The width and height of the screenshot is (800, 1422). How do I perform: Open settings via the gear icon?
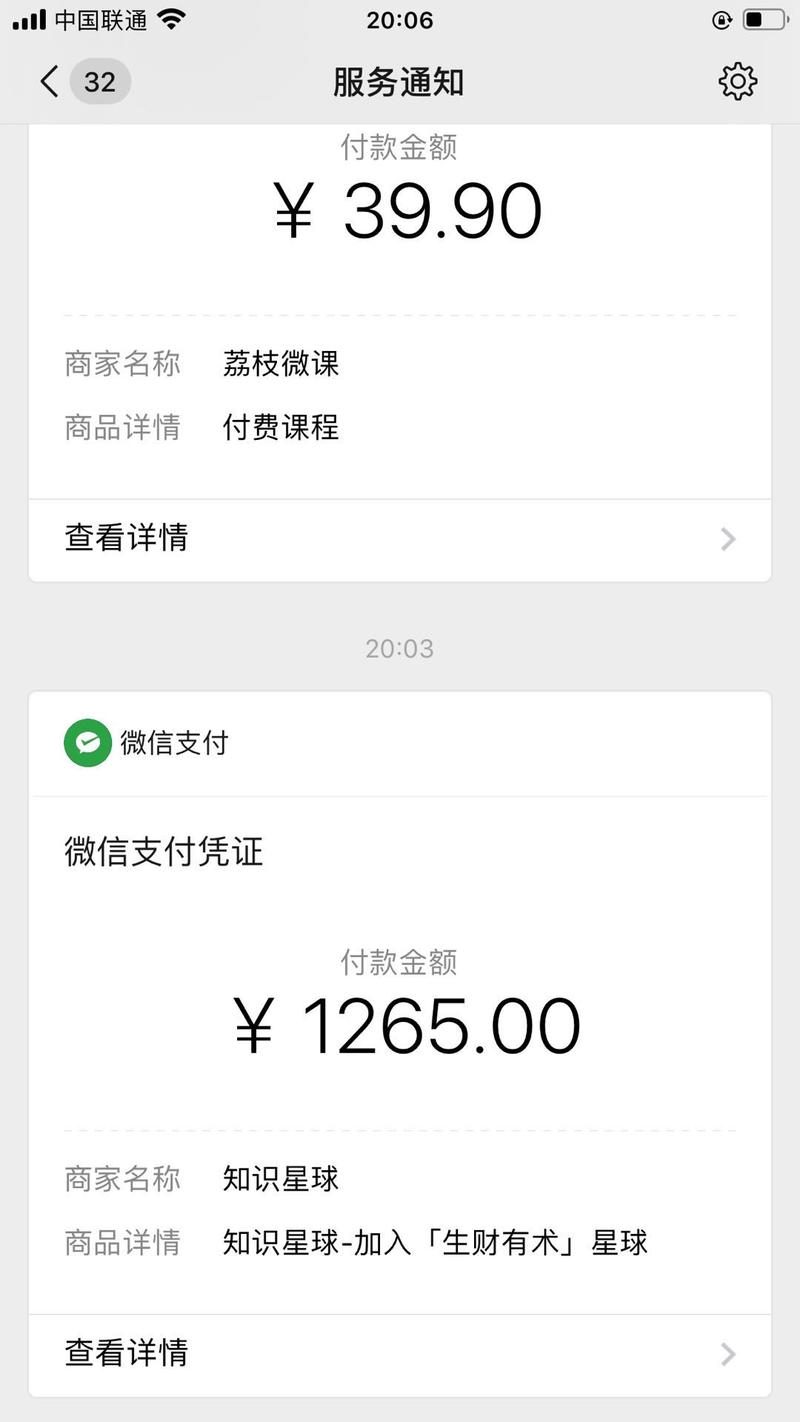(x=737, y=82)
